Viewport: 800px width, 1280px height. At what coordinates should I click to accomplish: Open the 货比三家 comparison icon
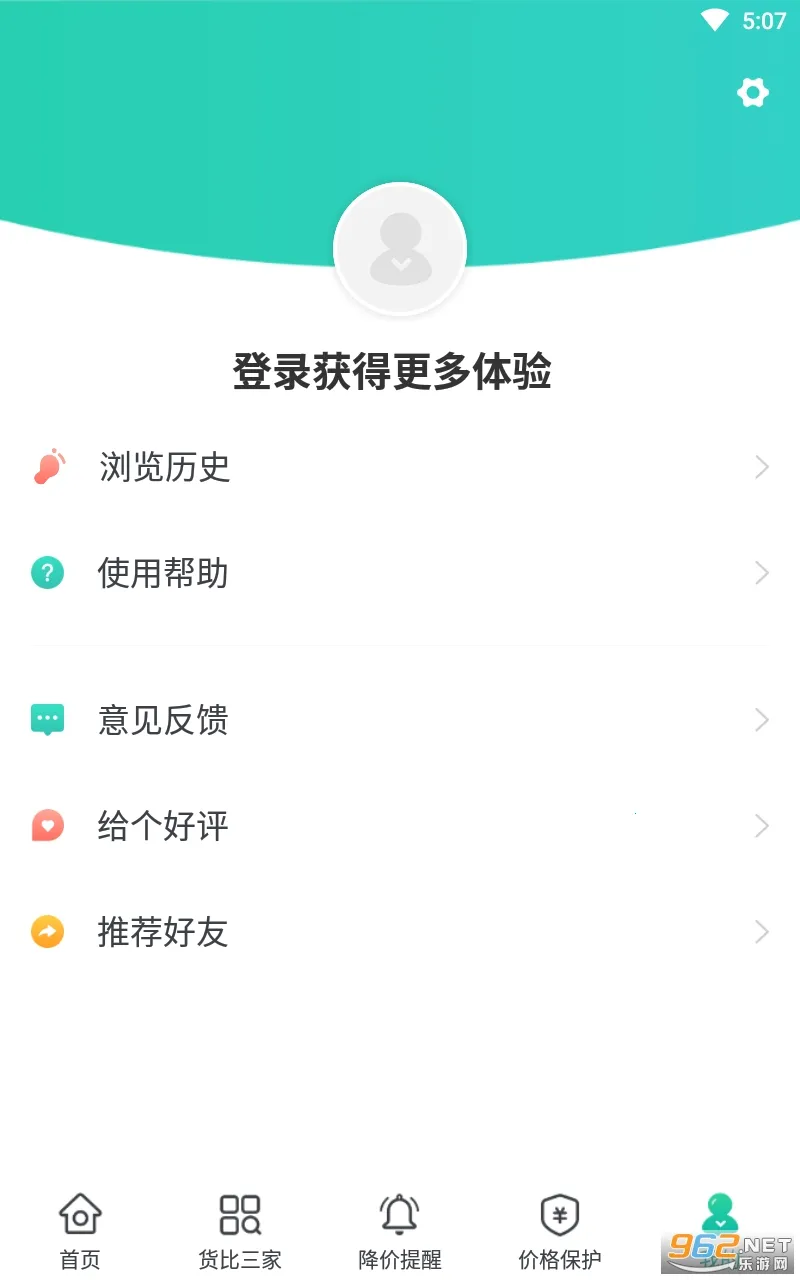239,1214
